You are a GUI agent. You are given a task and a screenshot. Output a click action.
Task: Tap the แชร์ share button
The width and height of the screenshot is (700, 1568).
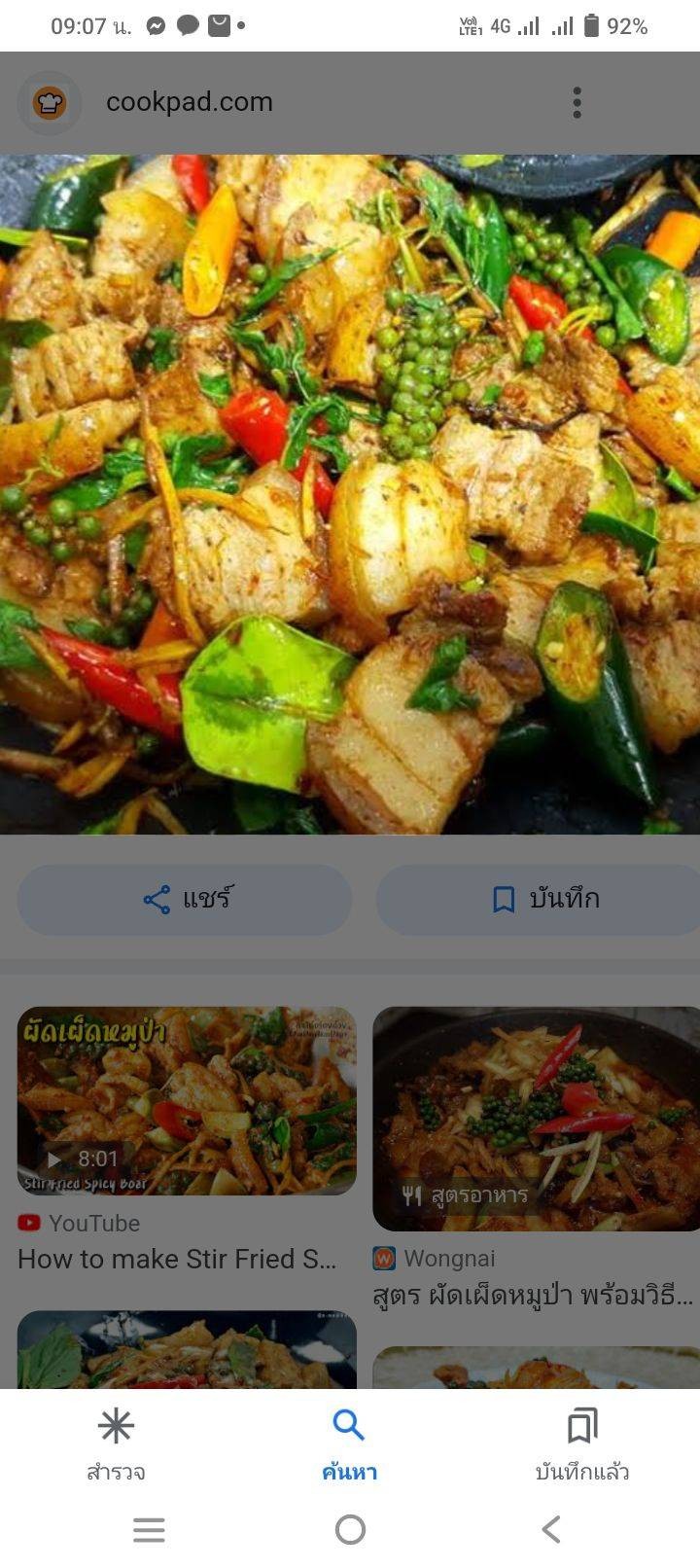(185, 899)
